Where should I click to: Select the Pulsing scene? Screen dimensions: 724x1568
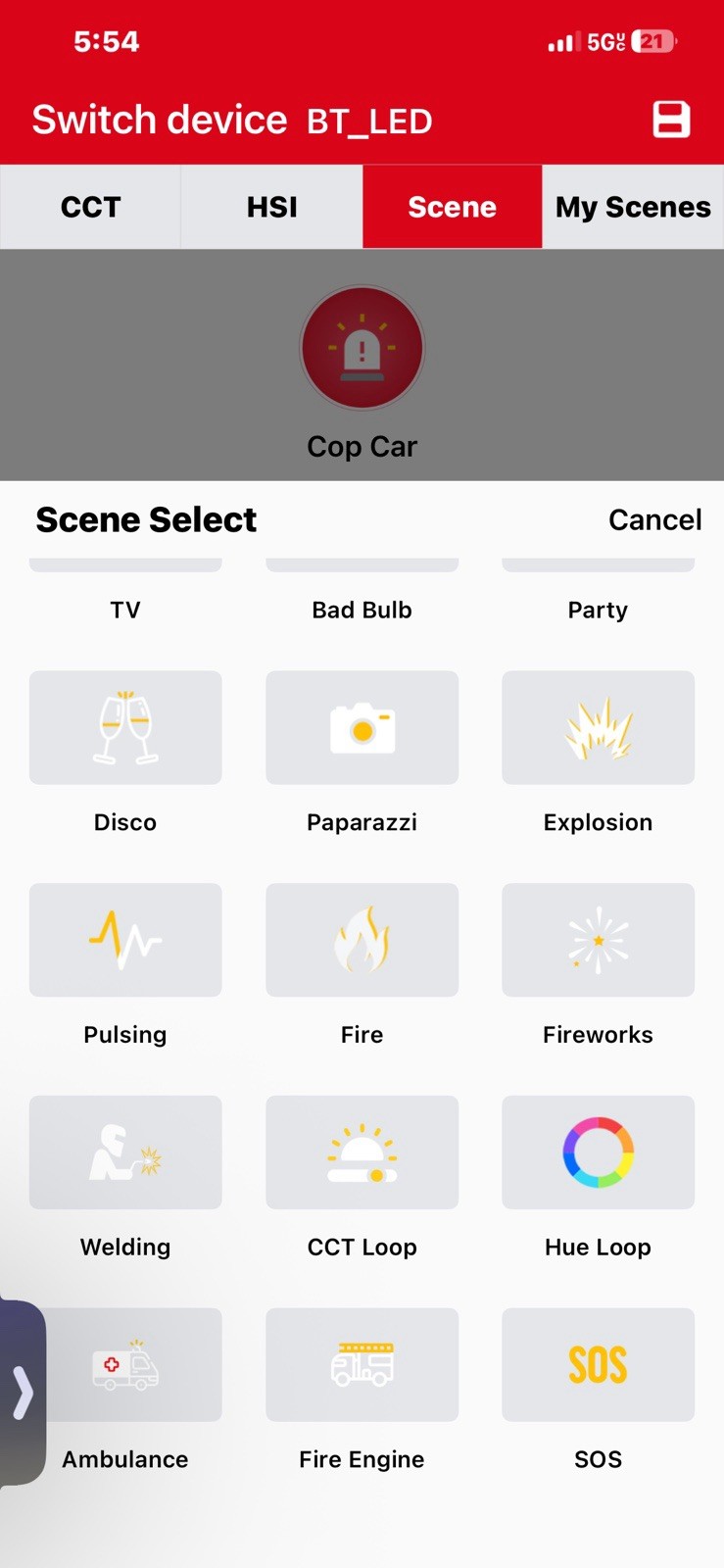125,941
